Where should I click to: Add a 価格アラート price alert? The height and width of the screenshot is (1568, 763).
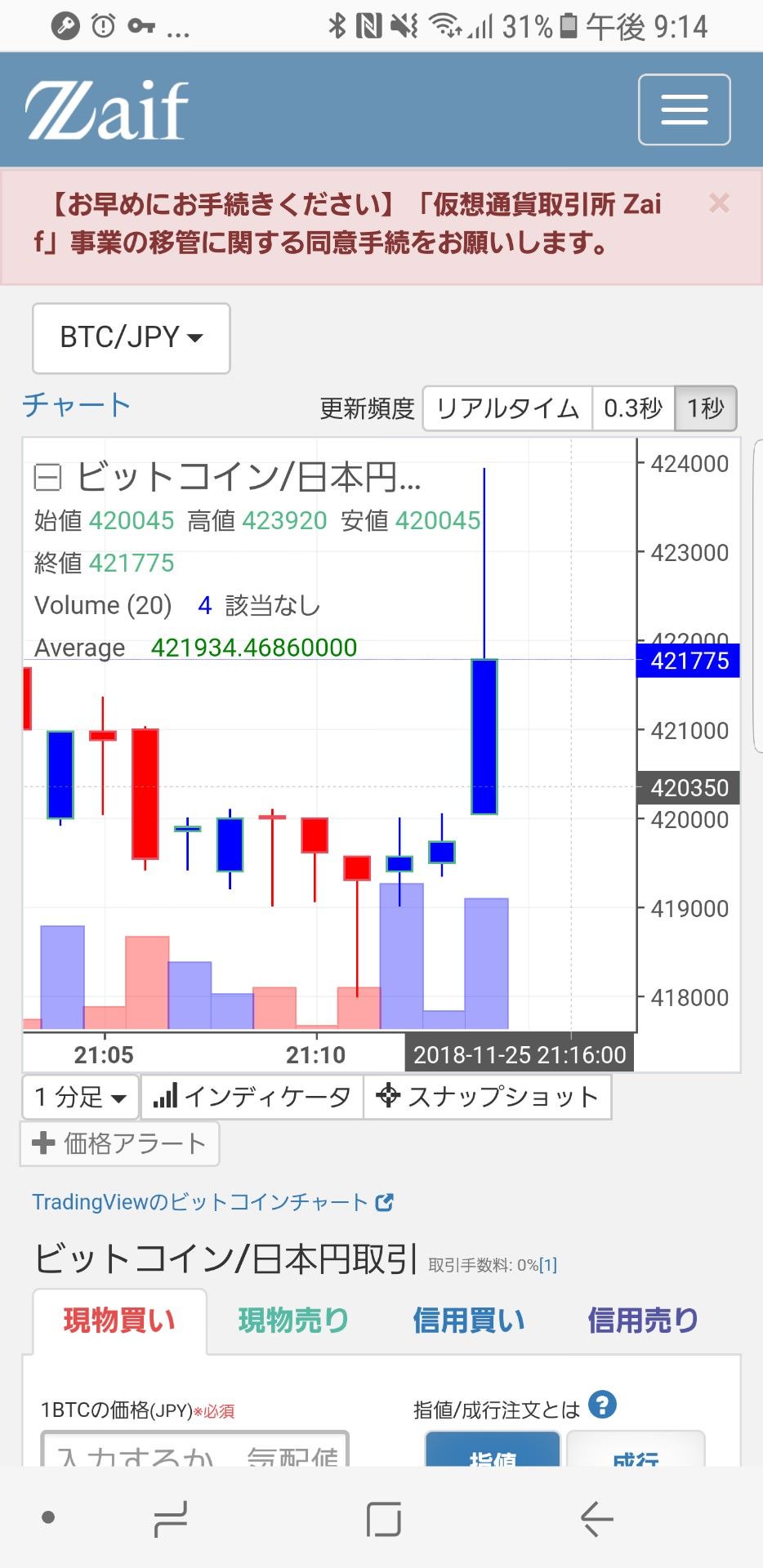tap(120, 1143)
